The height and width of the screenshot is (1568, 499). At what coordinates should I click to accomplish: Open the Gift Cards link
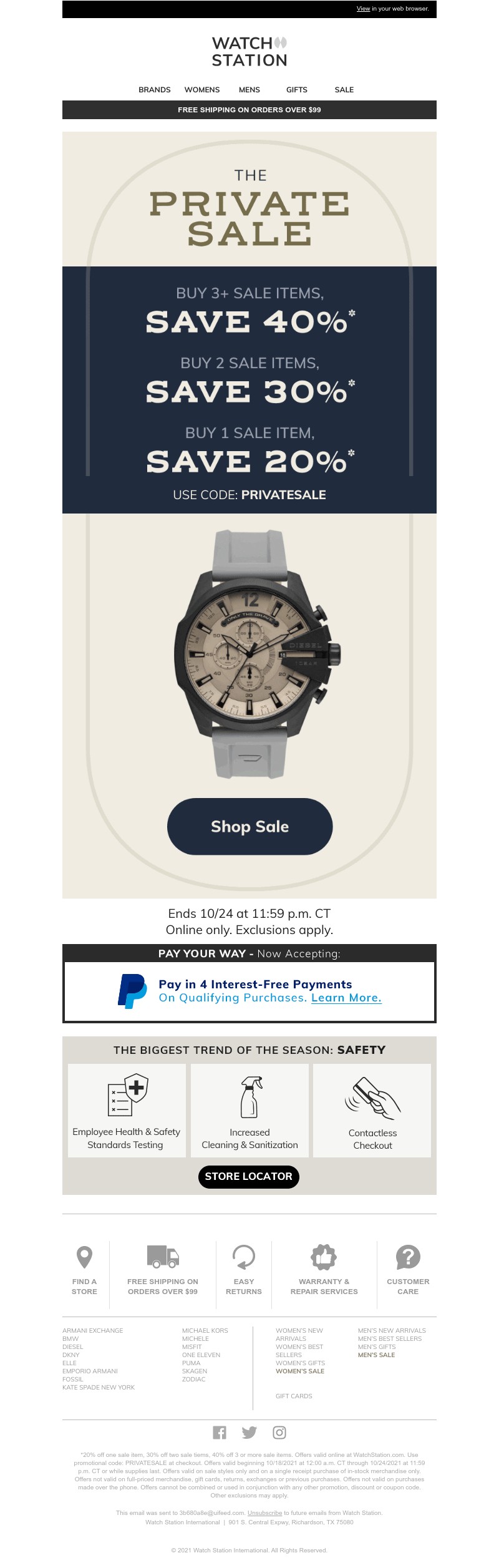pos(294,1396)
